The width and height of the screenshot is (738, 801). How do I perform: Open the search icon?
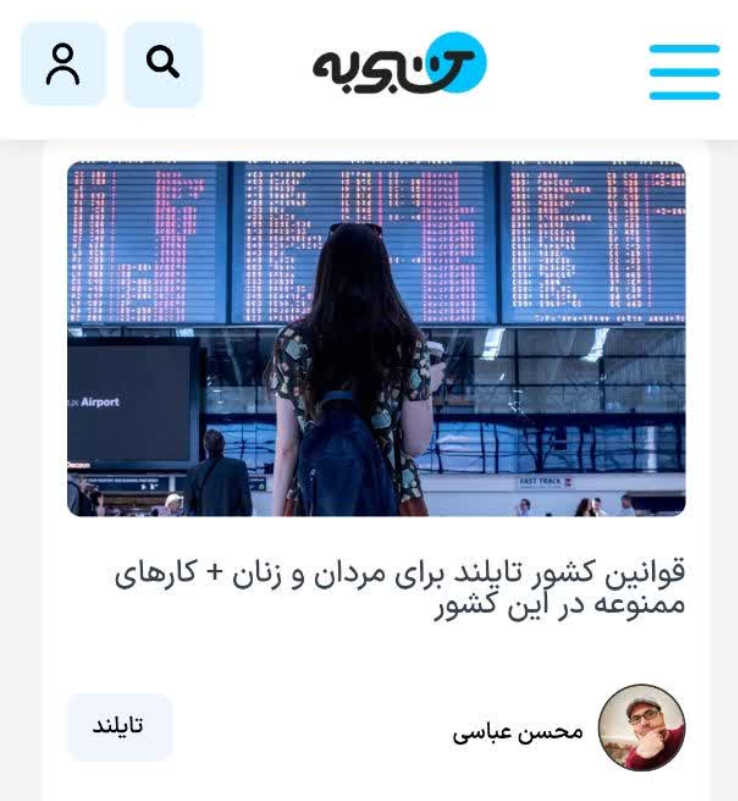(x=163, y=64)
